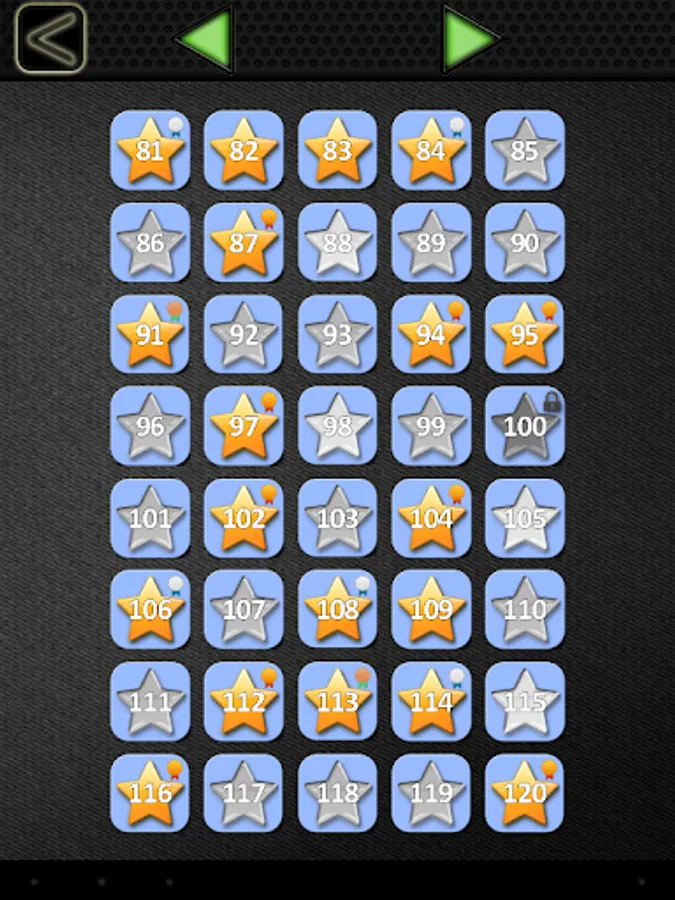Open level 97
The width and height of the screenshot is (675, 900).
(244, 426)
